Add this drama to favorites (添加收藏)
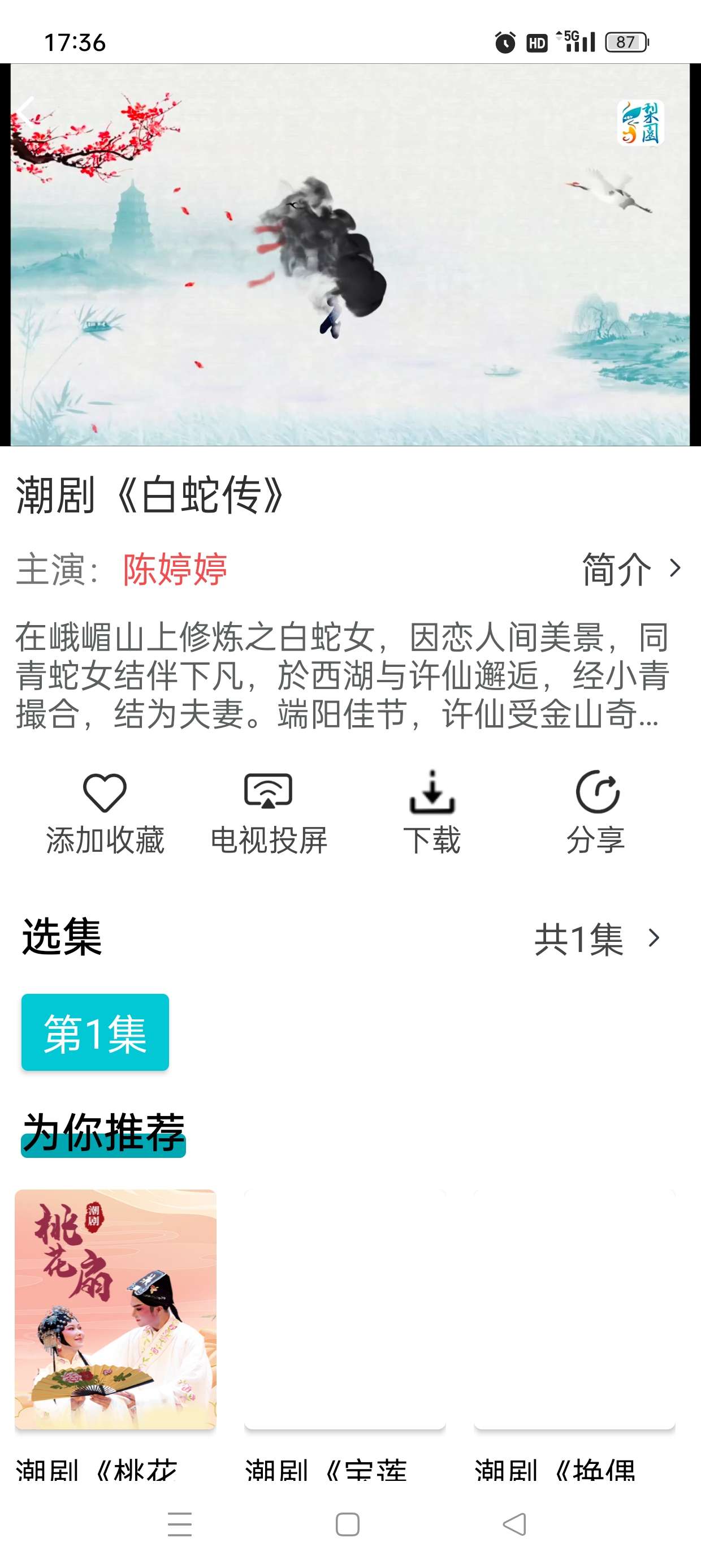The height and width of the screenshot is (1568, 701). pyautogui.click(x=105, y=812)
